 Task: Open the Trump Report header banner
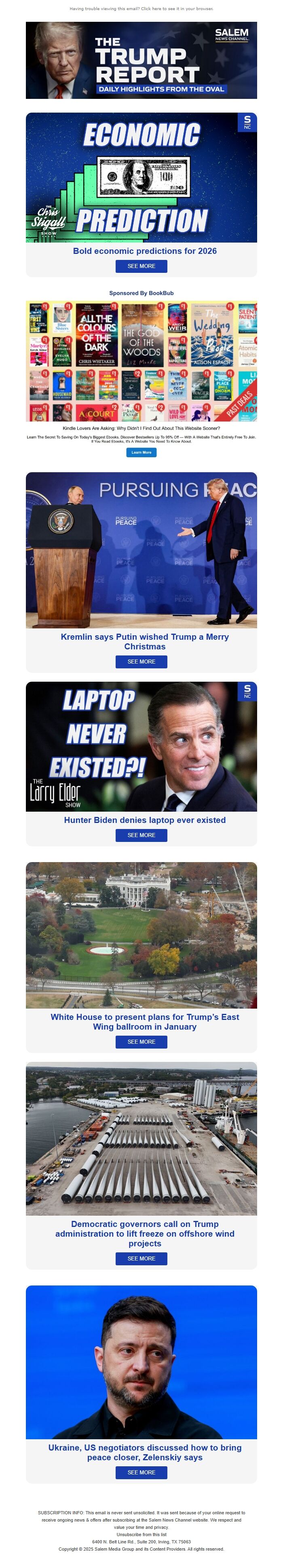coord(141,60)
